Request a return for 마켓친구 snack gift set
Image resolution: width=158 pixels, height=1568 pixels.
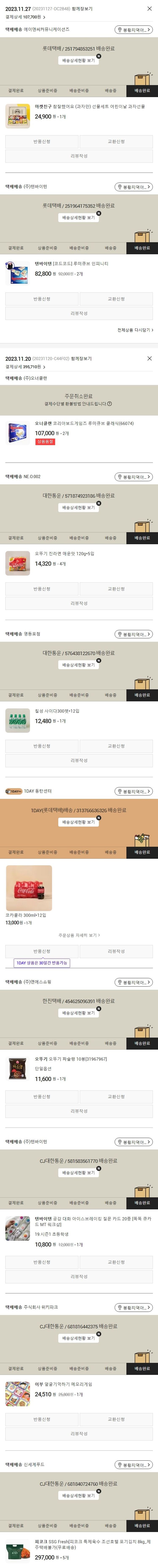point(42,141)
